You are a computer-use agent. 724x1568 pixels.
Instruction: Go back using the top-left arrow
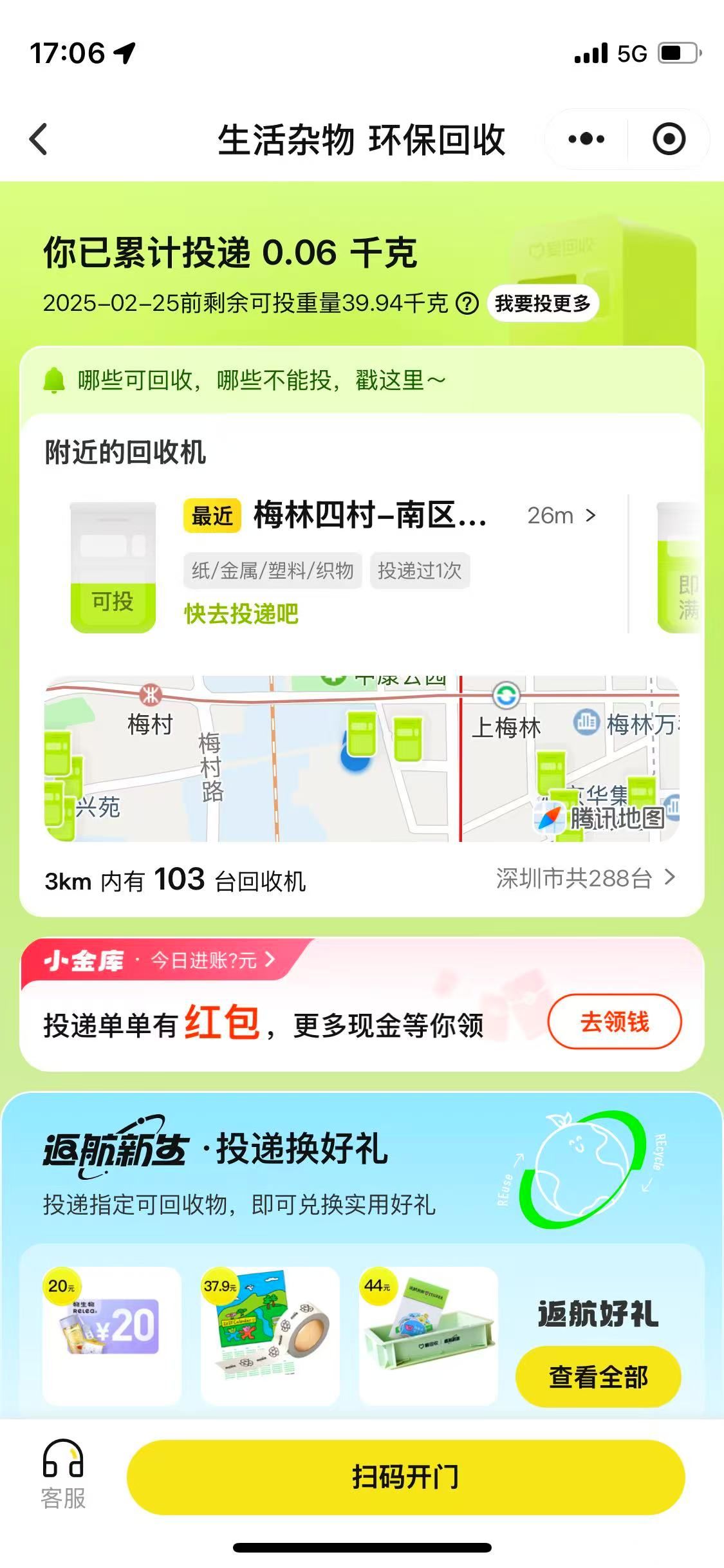tap(39, 139)
